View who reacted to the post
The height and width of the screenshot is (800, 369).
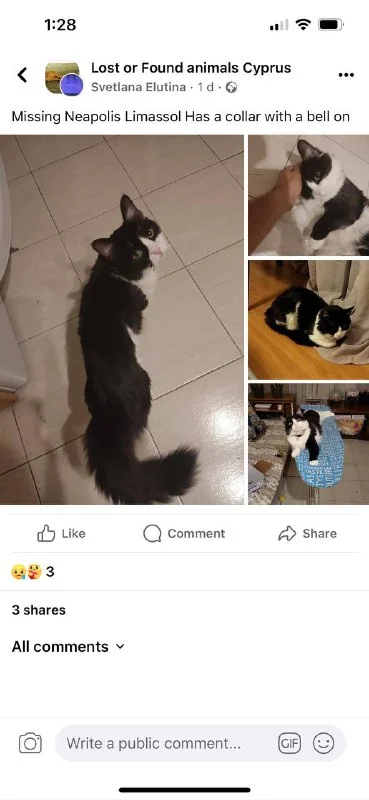point(33,572)
